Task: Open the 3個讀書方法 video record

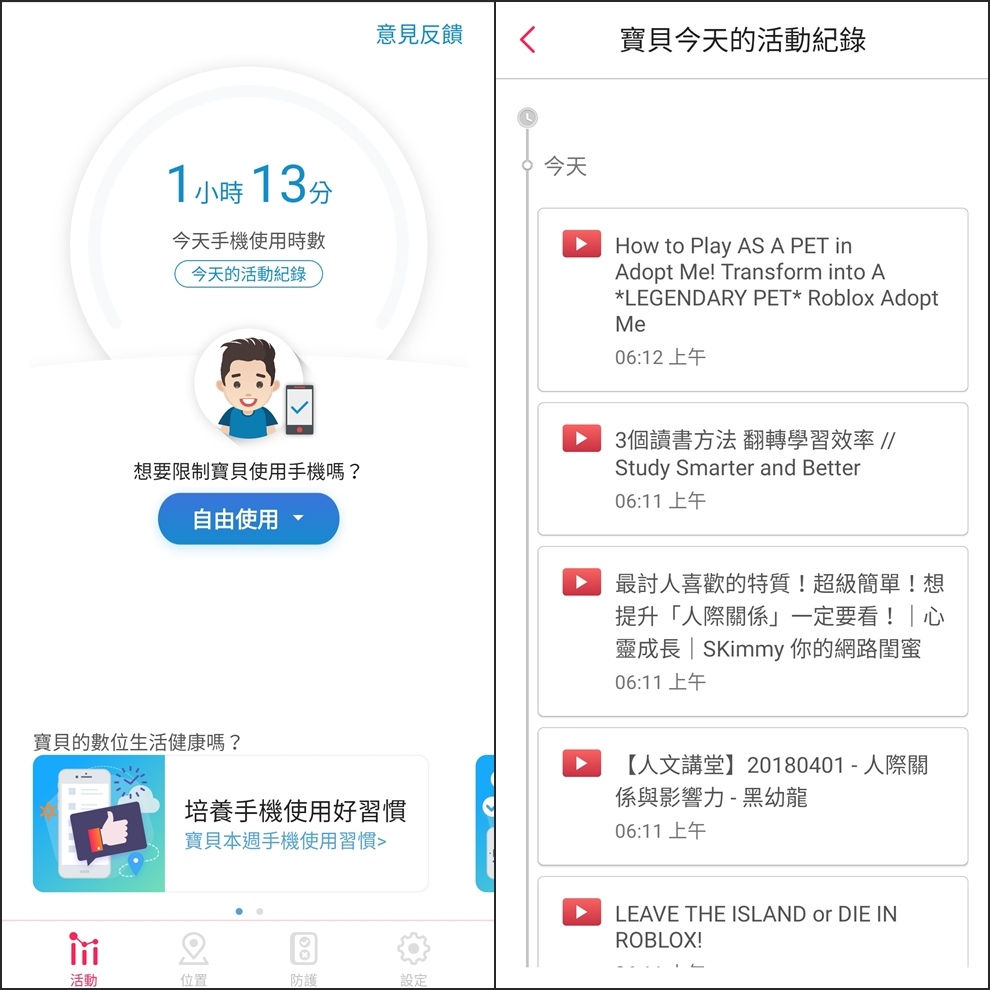Action: (x=752, y=468)
